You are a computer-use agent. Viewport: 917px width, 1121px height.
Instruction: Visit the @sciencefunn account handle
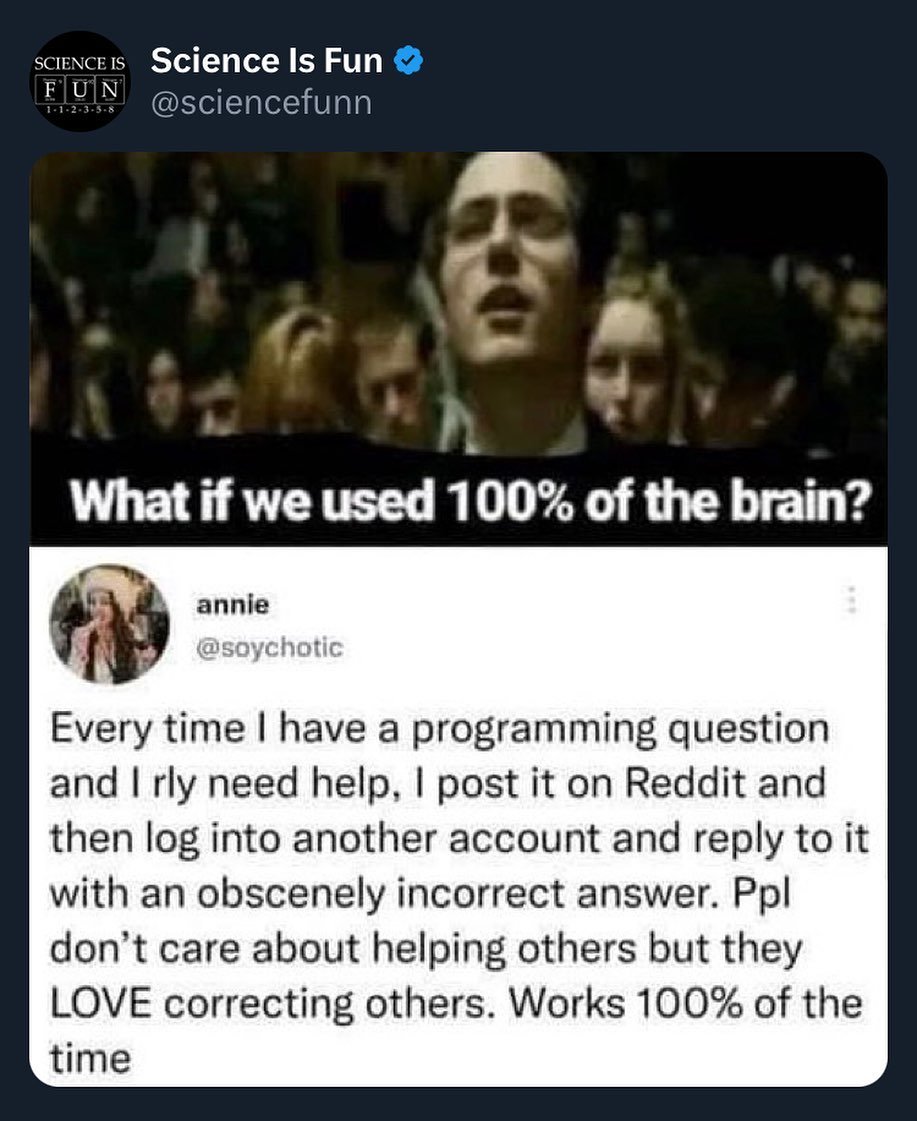tap(260, 102)
